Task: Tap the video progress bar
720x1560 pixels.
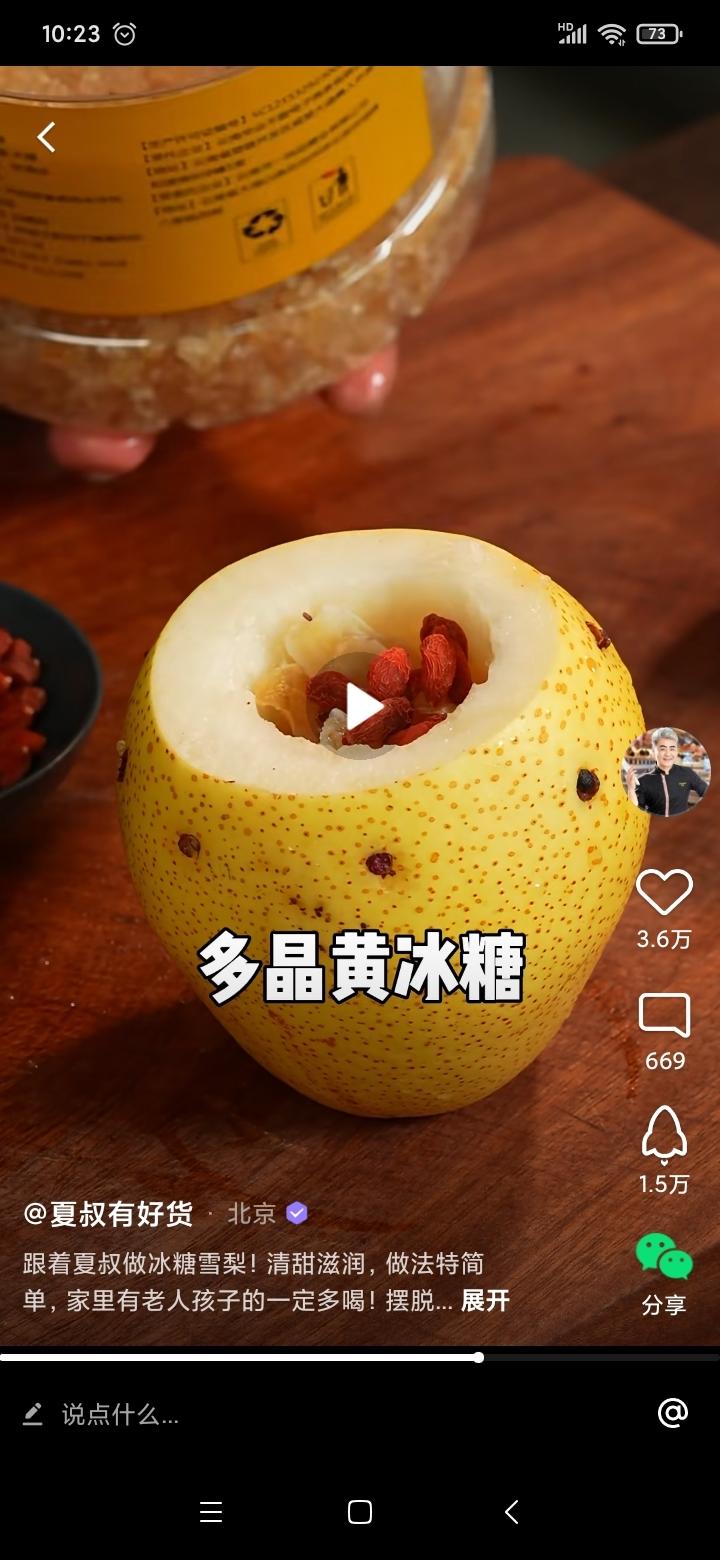Action: 360,1357
